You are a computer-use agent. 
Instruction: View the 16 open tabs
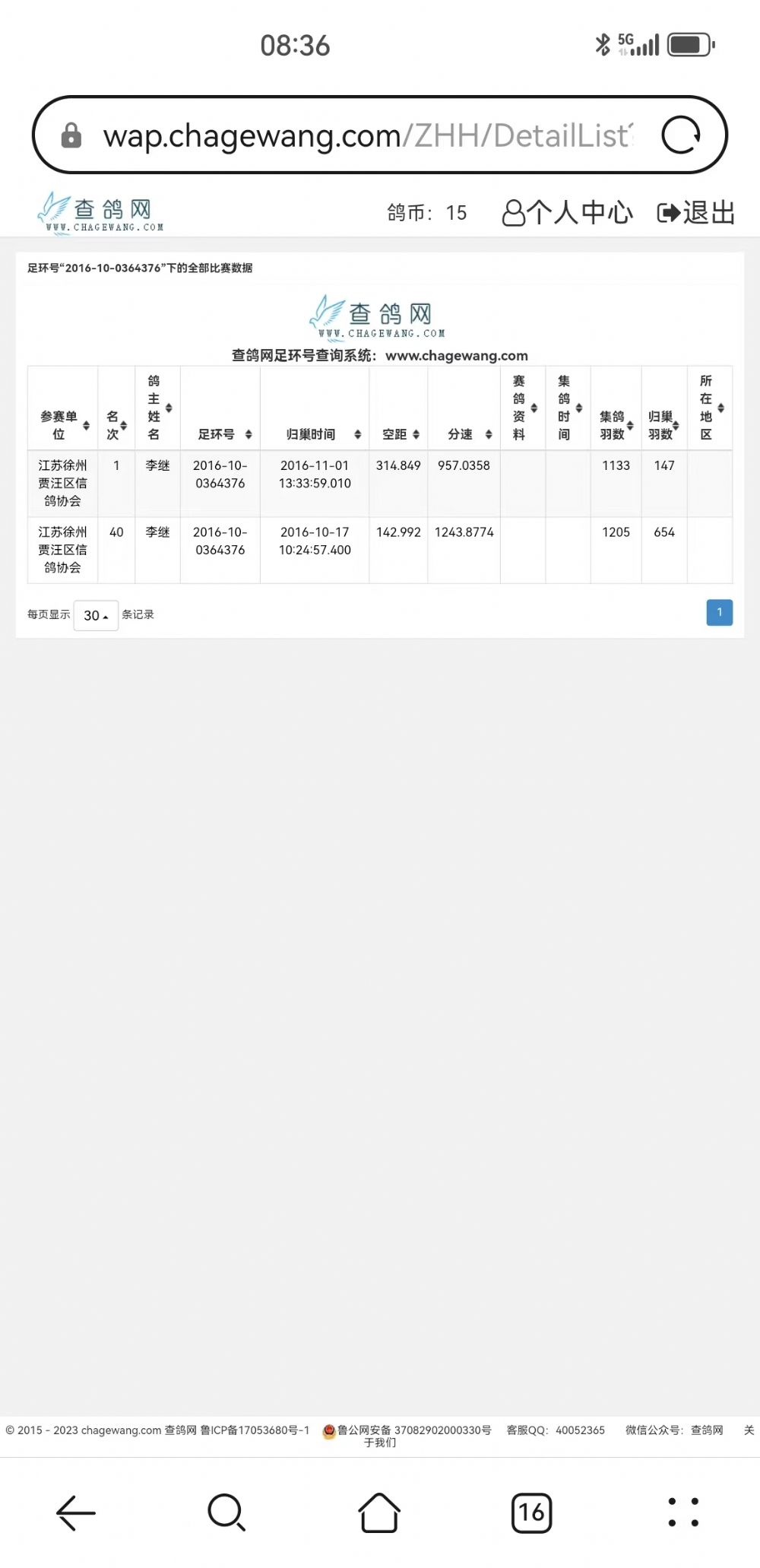tap(531, 1512)
